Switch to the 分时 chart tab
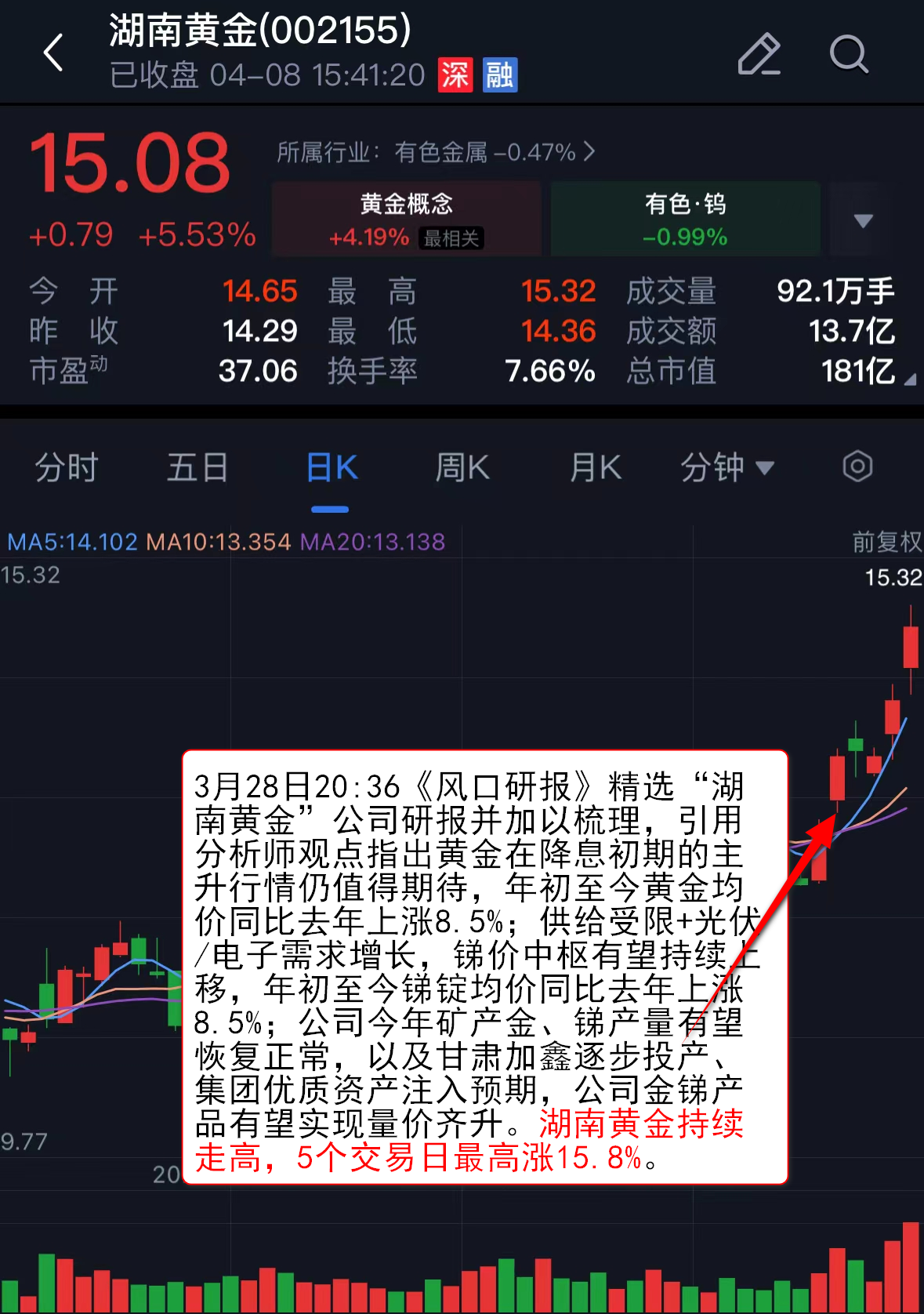 point(66,468)
